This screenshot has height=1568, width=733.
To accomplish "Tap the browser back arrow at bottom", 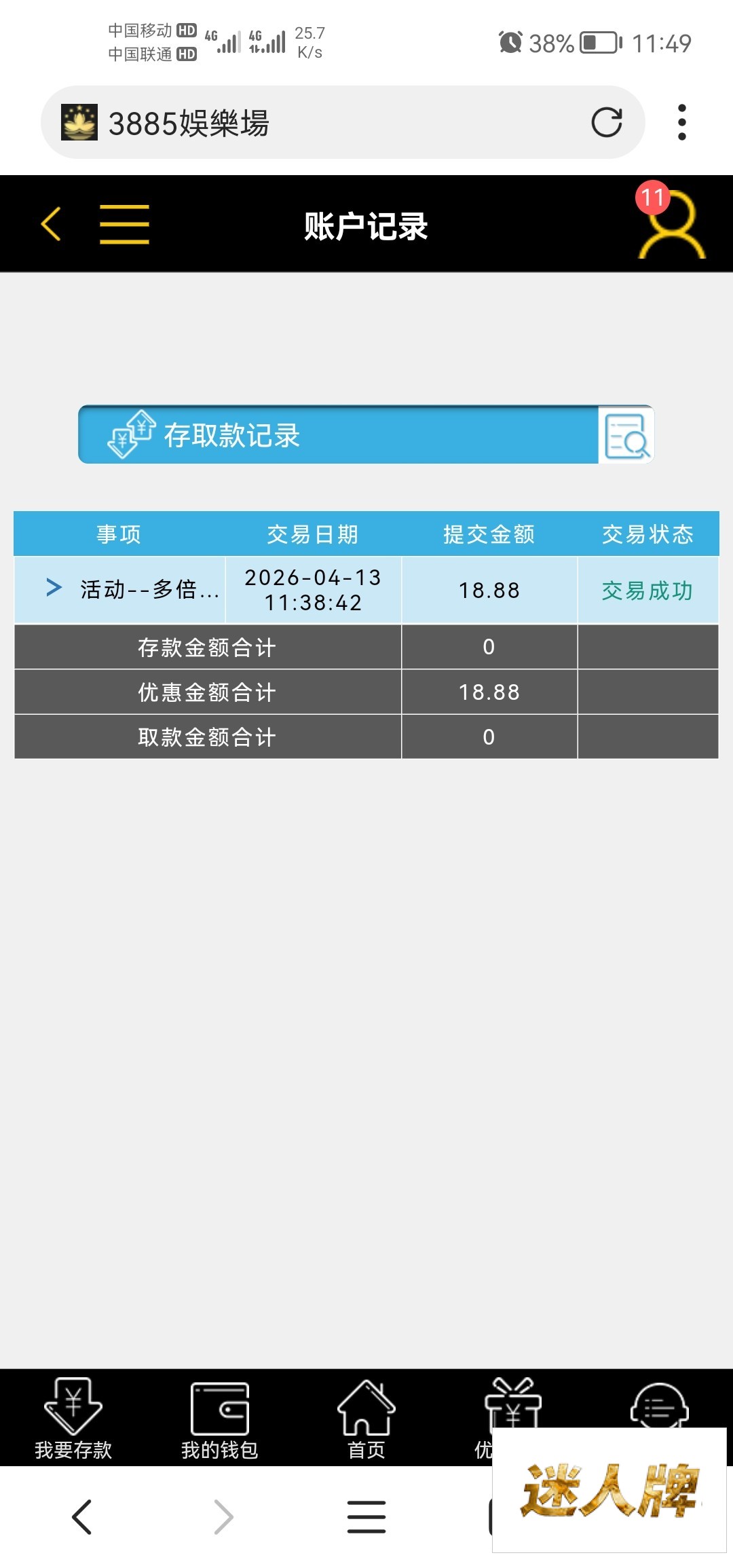I will pyautogui.click(x=81, y=1516).
